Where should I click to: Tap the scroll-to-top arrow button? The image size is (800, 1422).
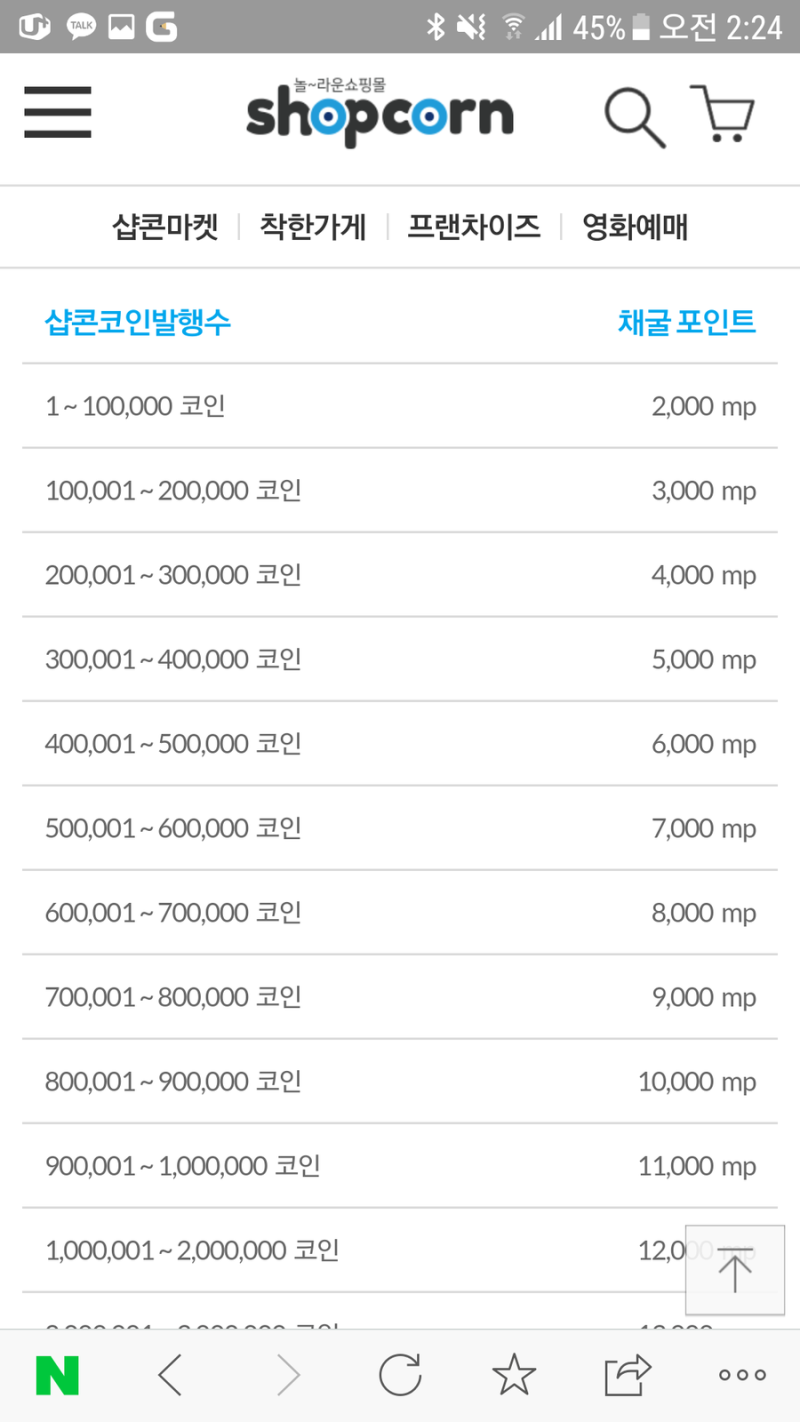[x=735, y=1270]
